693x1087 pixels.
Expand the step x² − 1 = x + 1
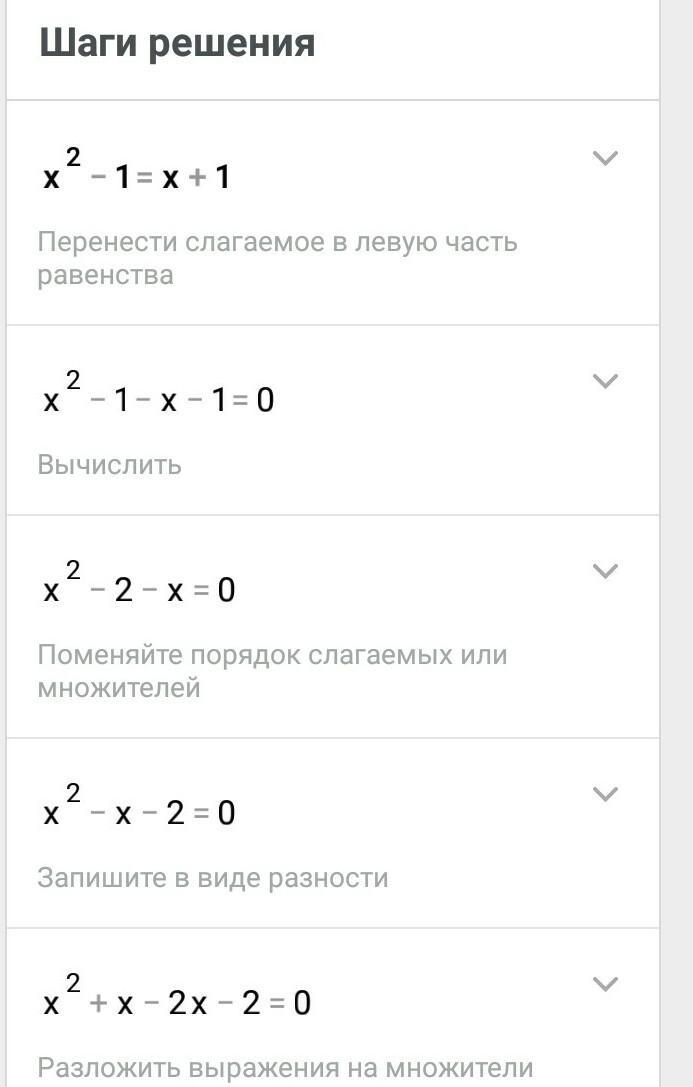coord(605,158)
